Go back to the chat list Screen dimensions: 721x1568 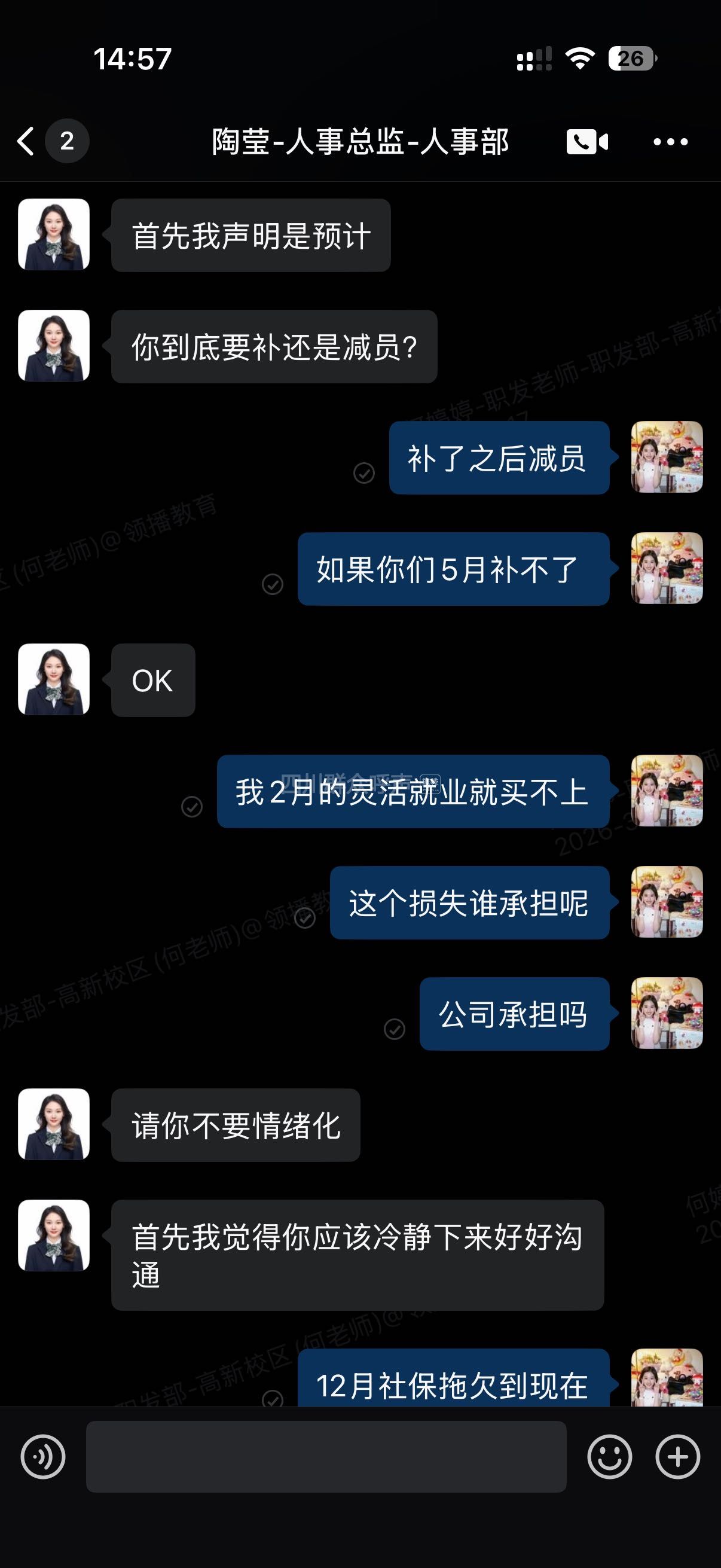pos(27,141)
